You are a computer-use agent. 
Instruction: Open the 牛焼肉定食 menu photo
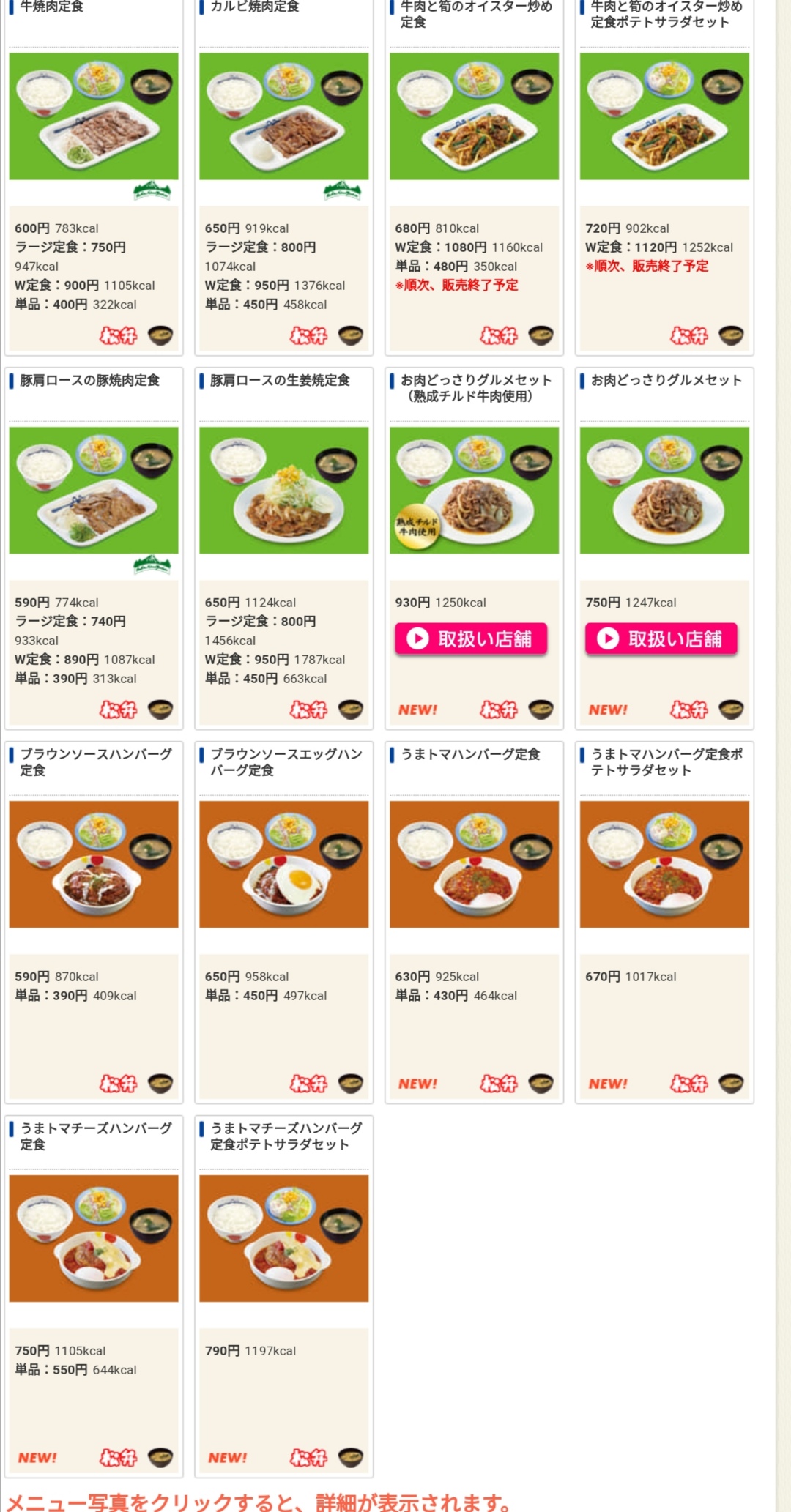tap(94, 116)
